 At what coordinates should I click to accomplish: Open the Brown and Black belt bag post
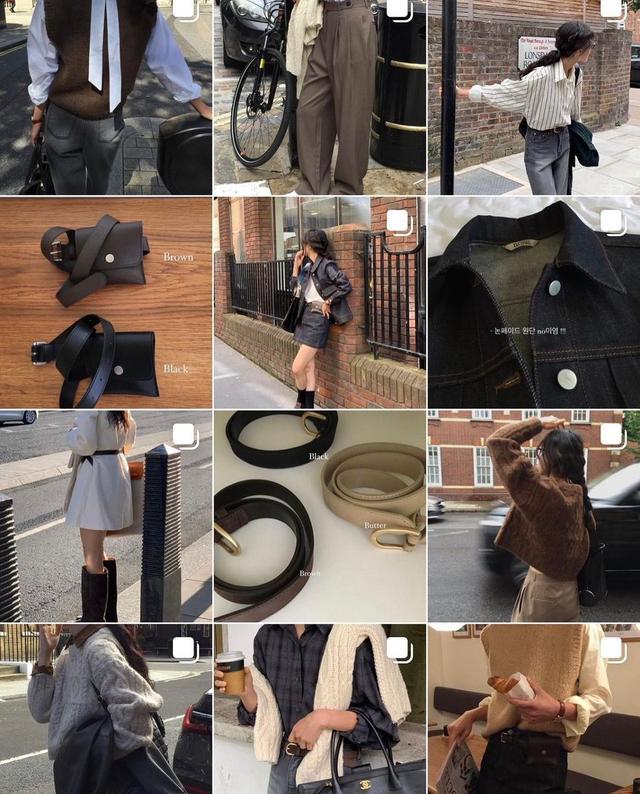click(x=105, y=303)
